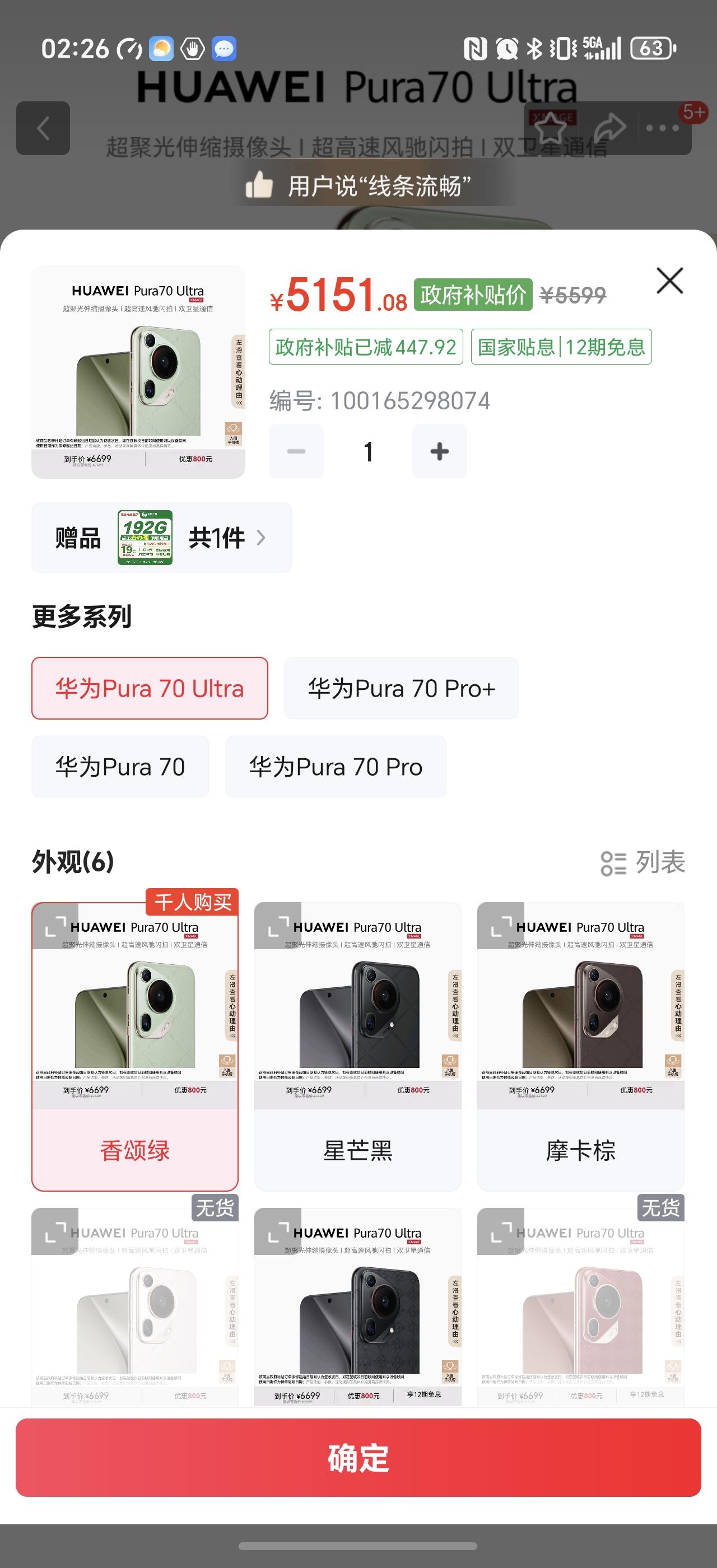Confirm selection with 确定

pos(358,1458)
